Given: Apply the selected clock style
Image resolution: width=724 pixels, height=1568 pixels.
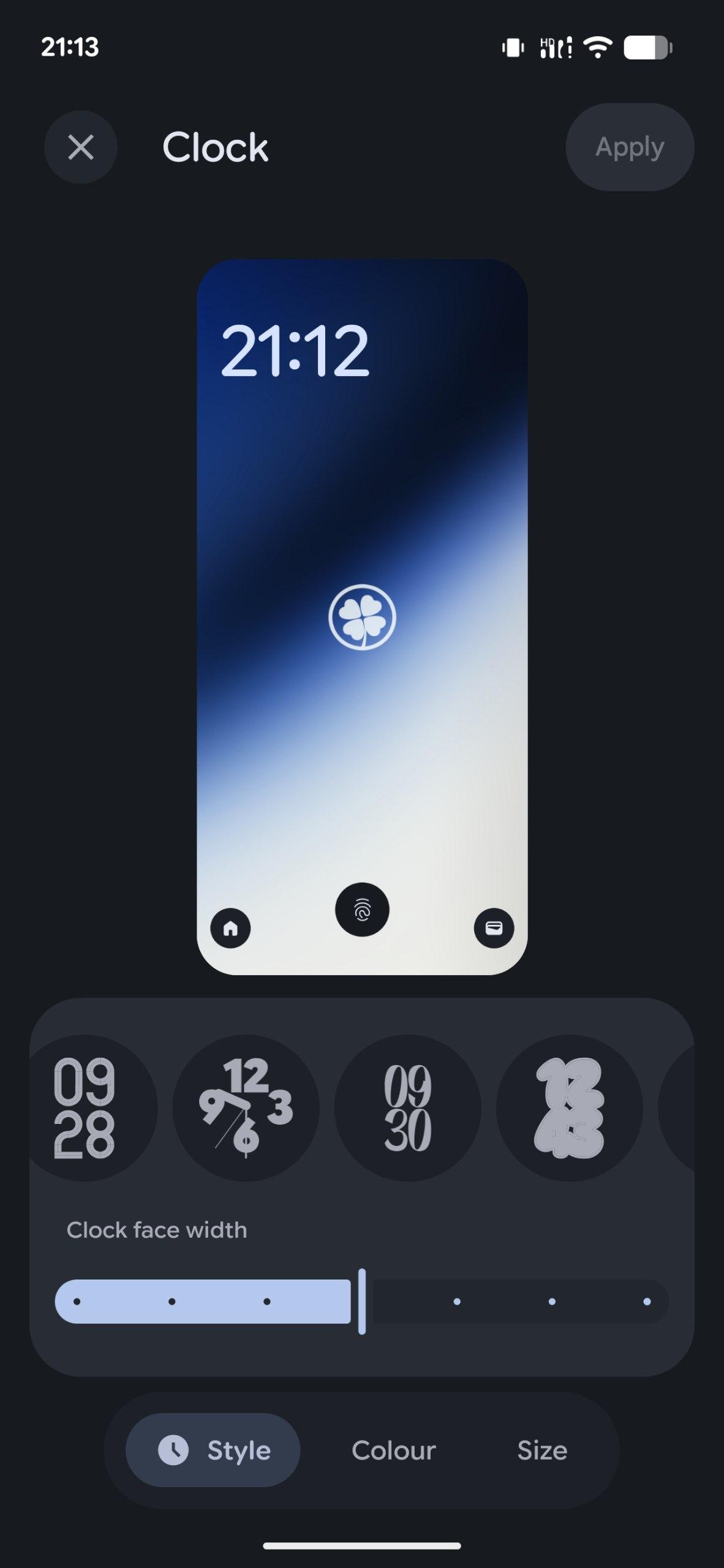Looking at the screenshot, I should tap(629, 147).
